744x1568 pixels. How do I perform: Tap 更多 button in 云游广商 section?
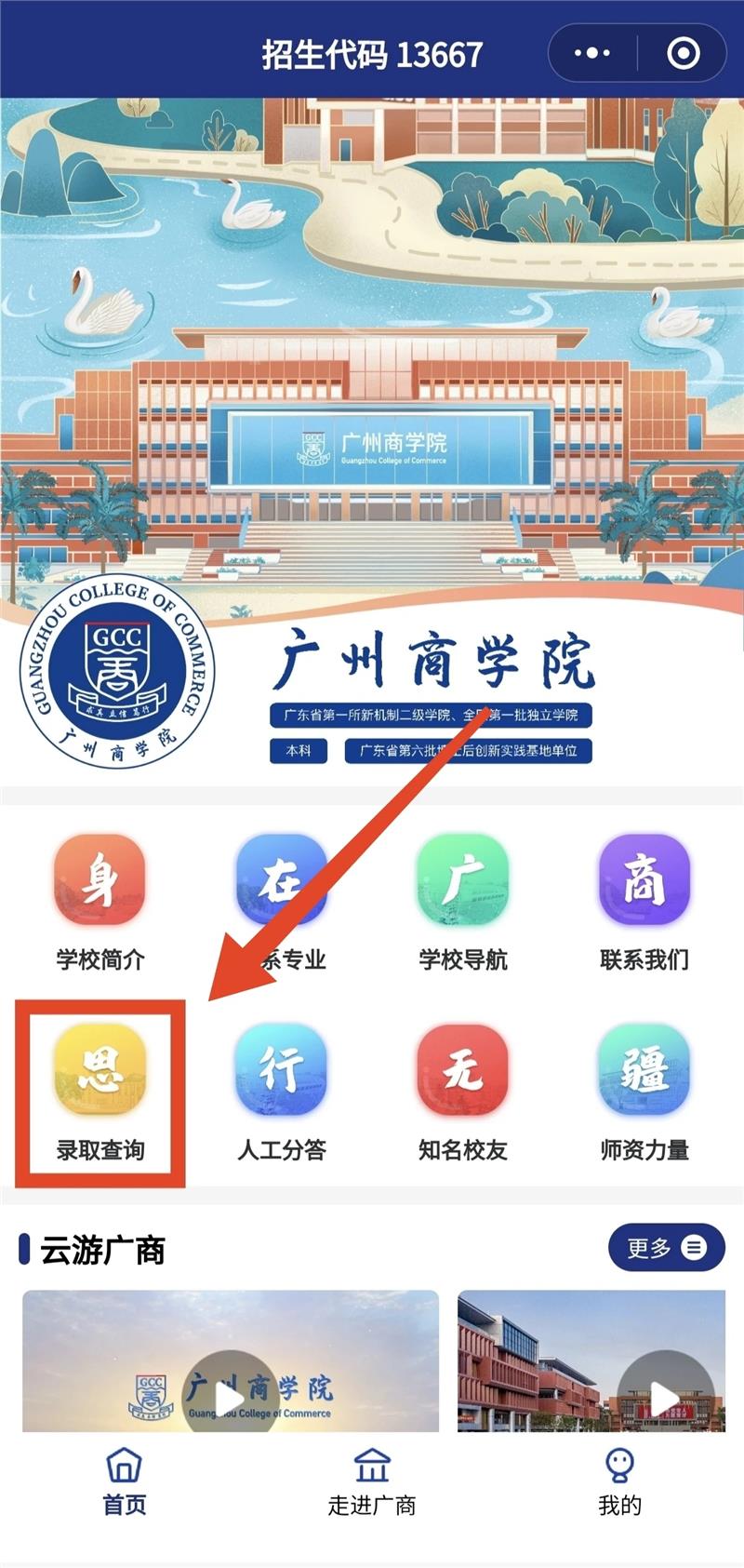(666, 1248)
